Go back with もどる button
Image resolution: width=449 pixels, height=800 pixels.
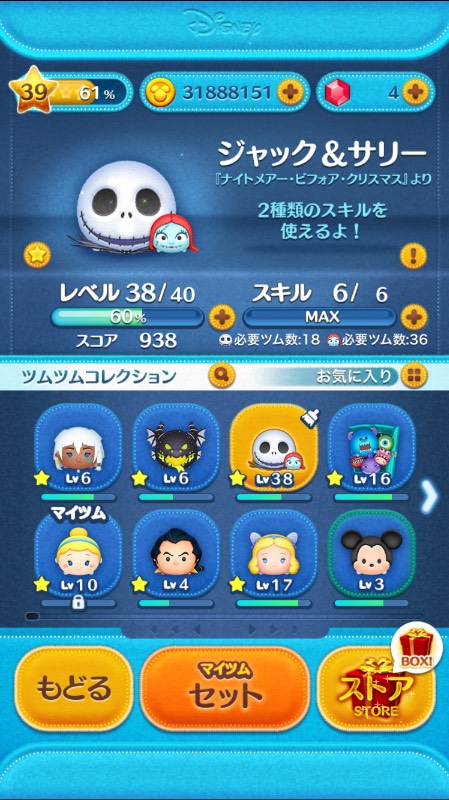(73, 689)
